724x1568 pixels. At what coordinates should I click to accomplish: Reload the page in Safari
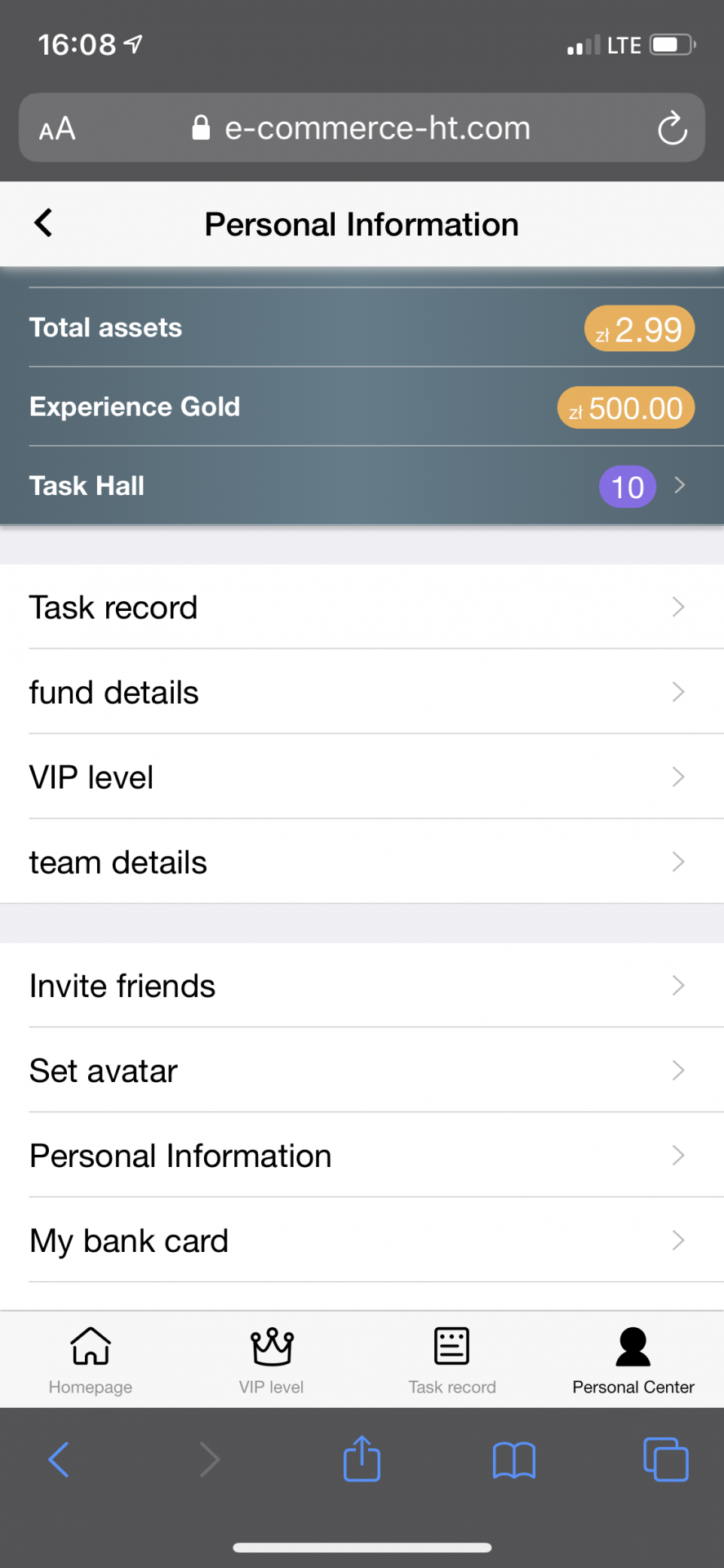pos(672,128)
